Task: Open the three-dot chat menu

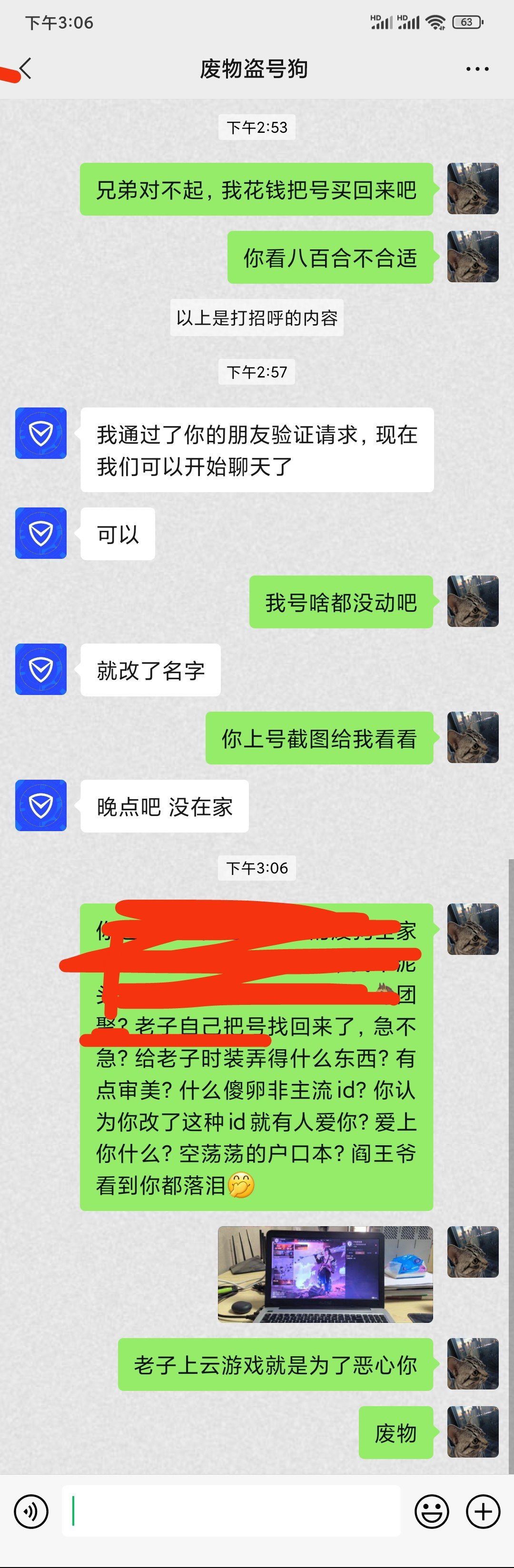Action: coord(477,69)
